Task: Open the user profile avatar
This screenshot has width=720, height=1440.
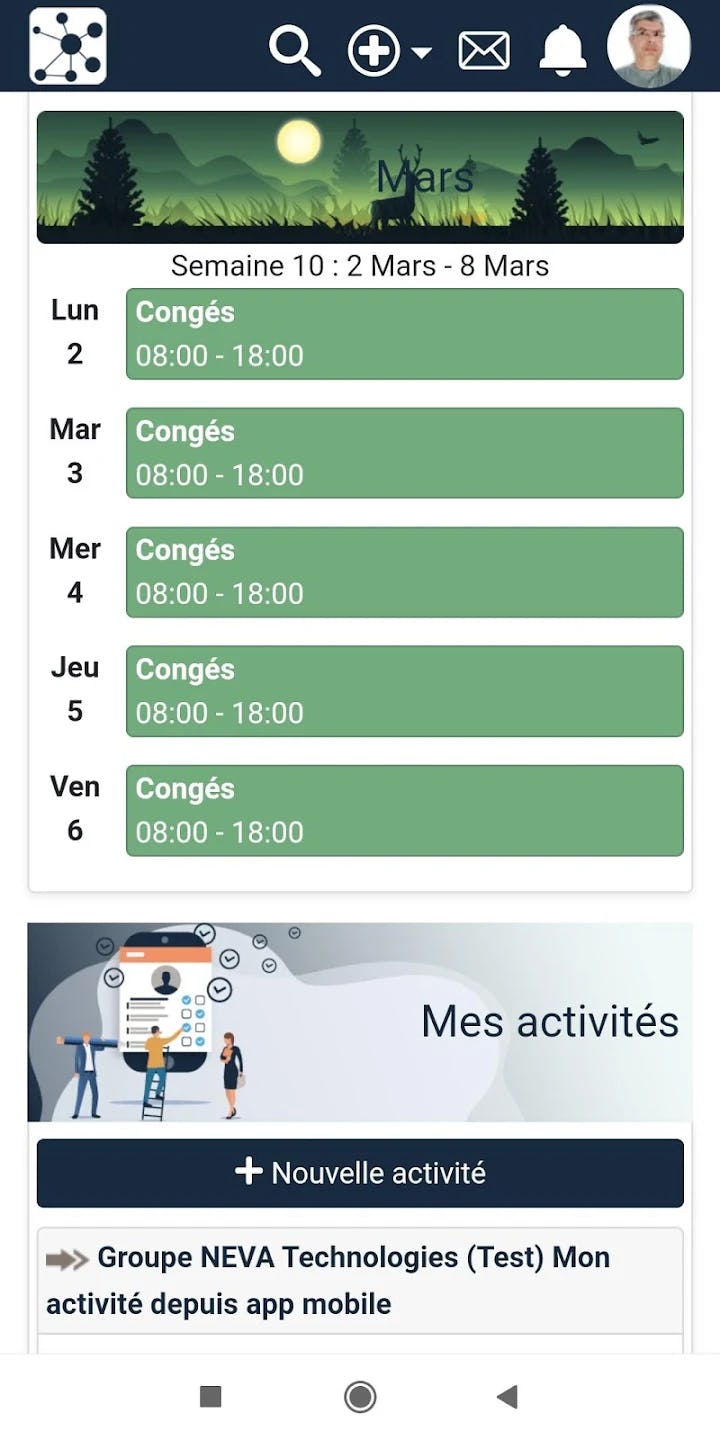Action: coord(649,47)
